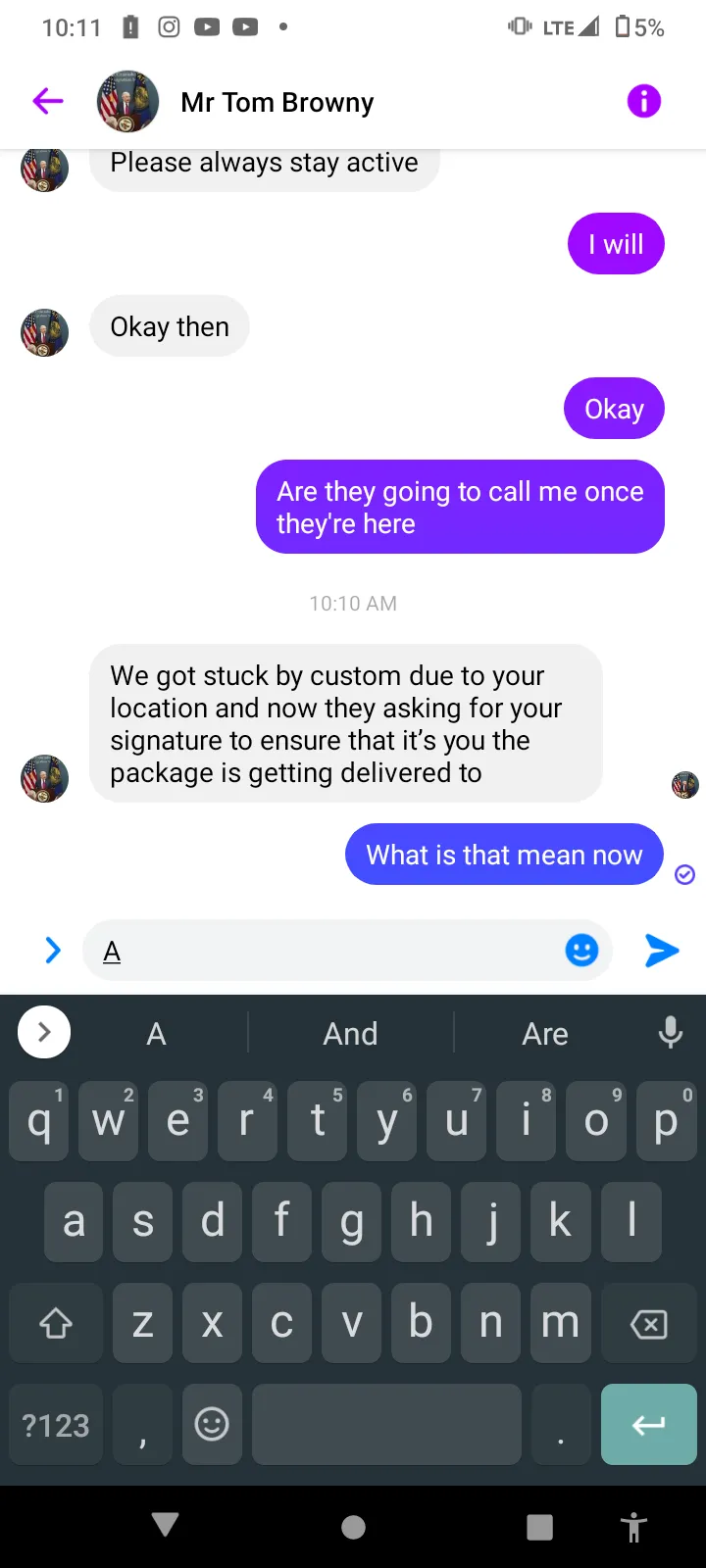
Task: Switch keyboard to ?123 symbols
Action: tap(56, 1425)
